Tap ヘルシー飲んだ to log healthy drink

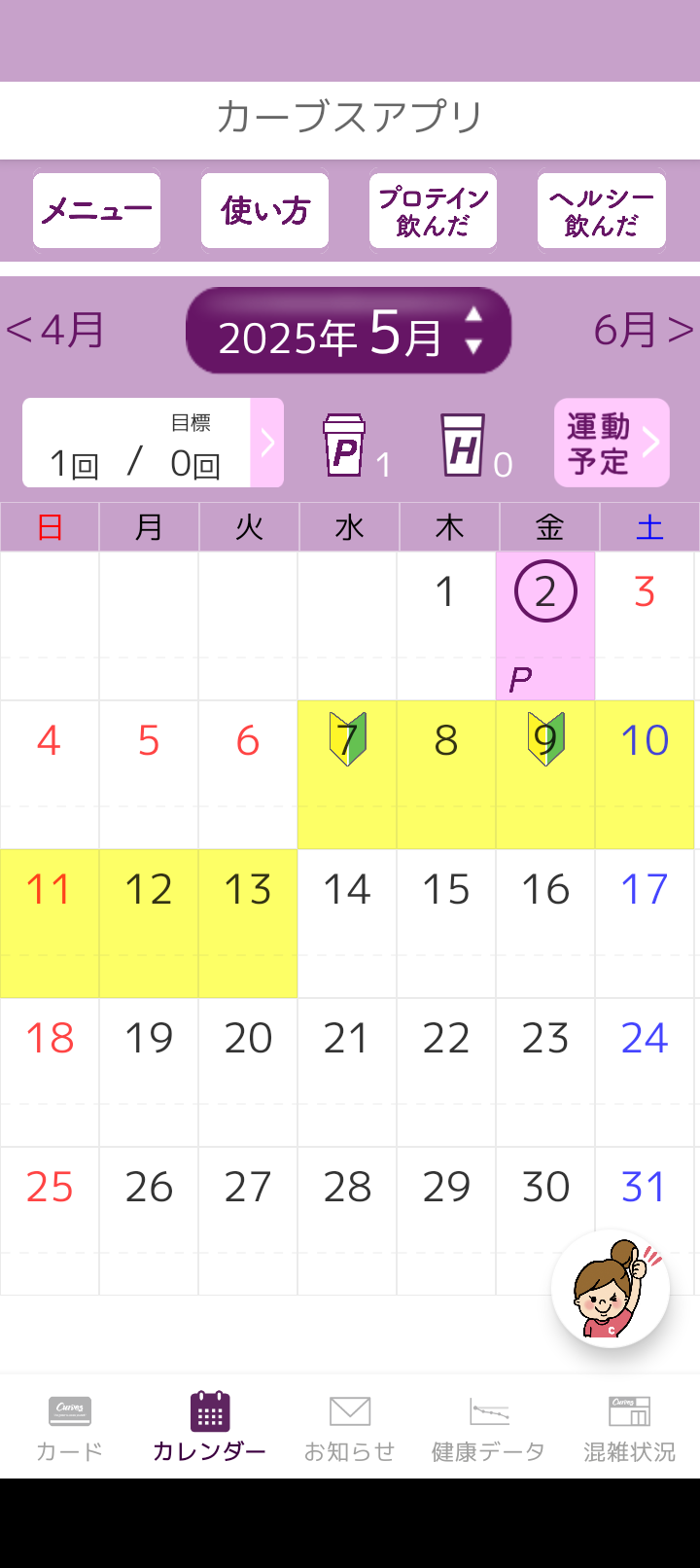tap(601, 210)
